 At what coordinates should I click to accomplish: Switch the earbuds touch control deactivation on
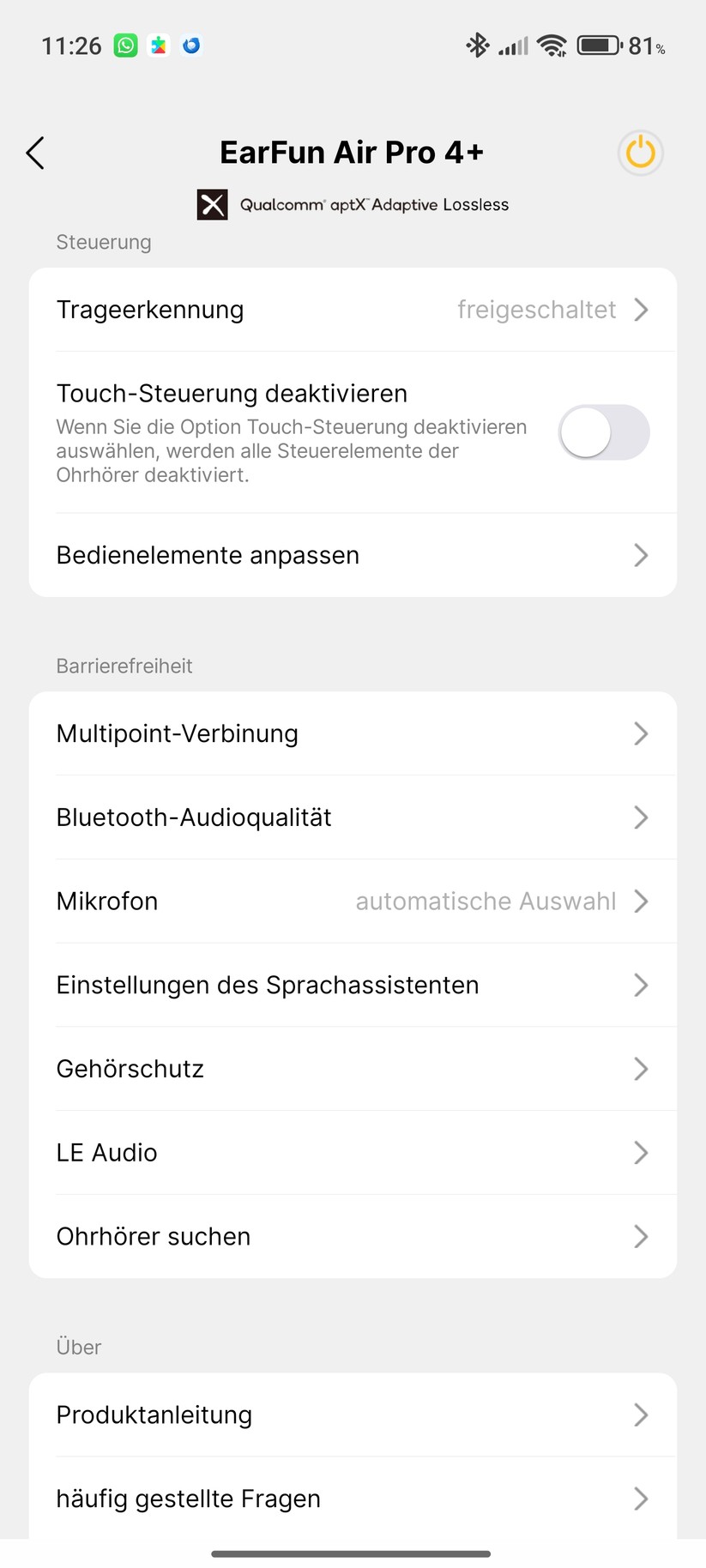603,432
